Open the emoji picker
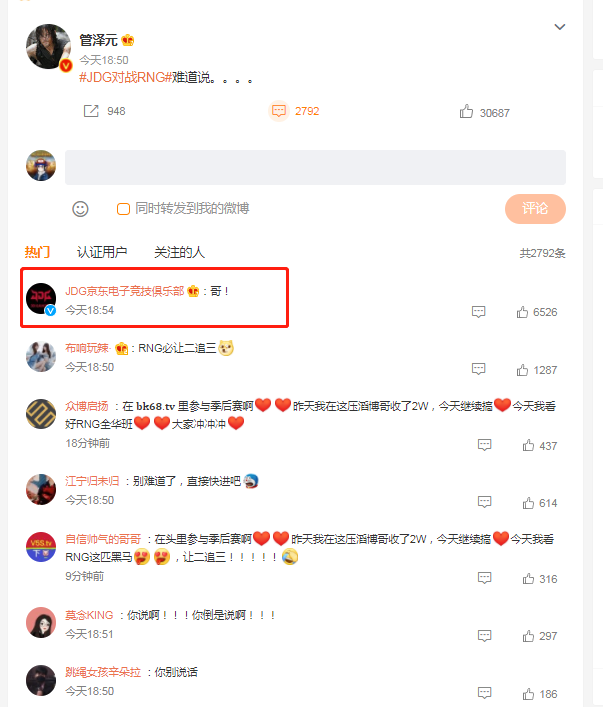This screenshot has width=603, height=707. tap(81, 208)
